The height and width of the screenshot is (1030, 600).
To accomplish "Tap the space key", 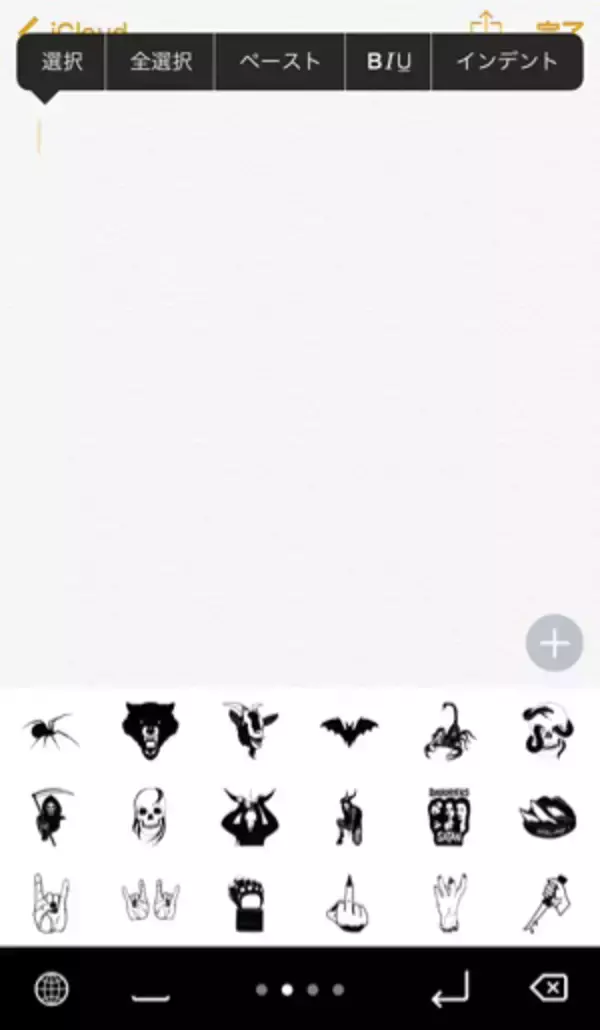I will click(151, 991).
